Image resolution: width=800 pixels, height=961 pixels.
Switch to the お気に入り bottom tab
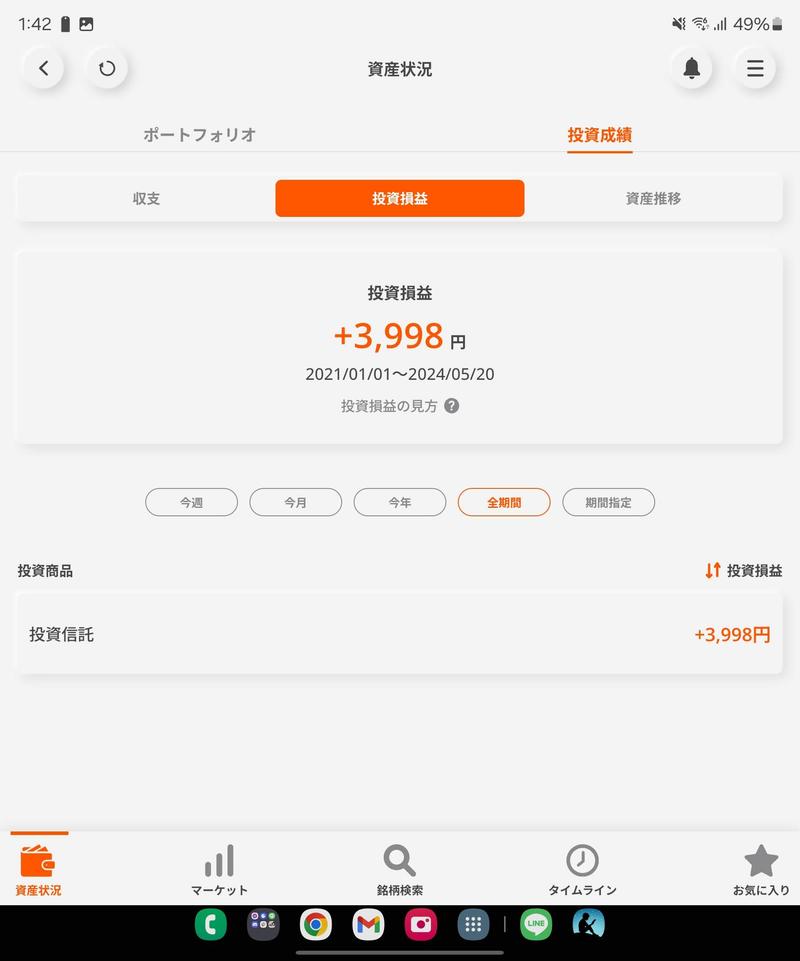coord(760,870)
